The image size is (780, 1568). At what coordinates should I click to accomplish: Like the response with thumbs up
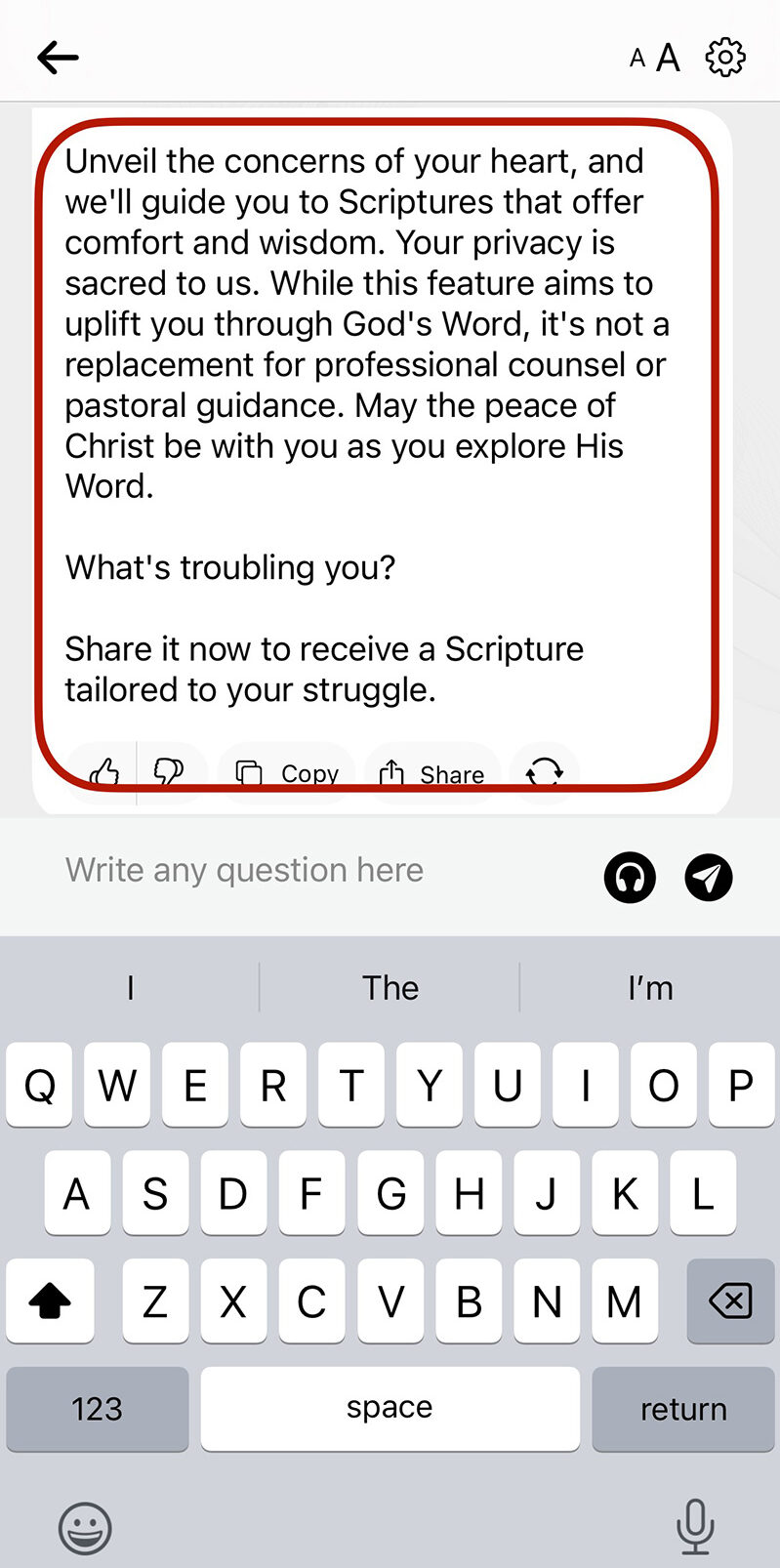click(x=104, y=774)
